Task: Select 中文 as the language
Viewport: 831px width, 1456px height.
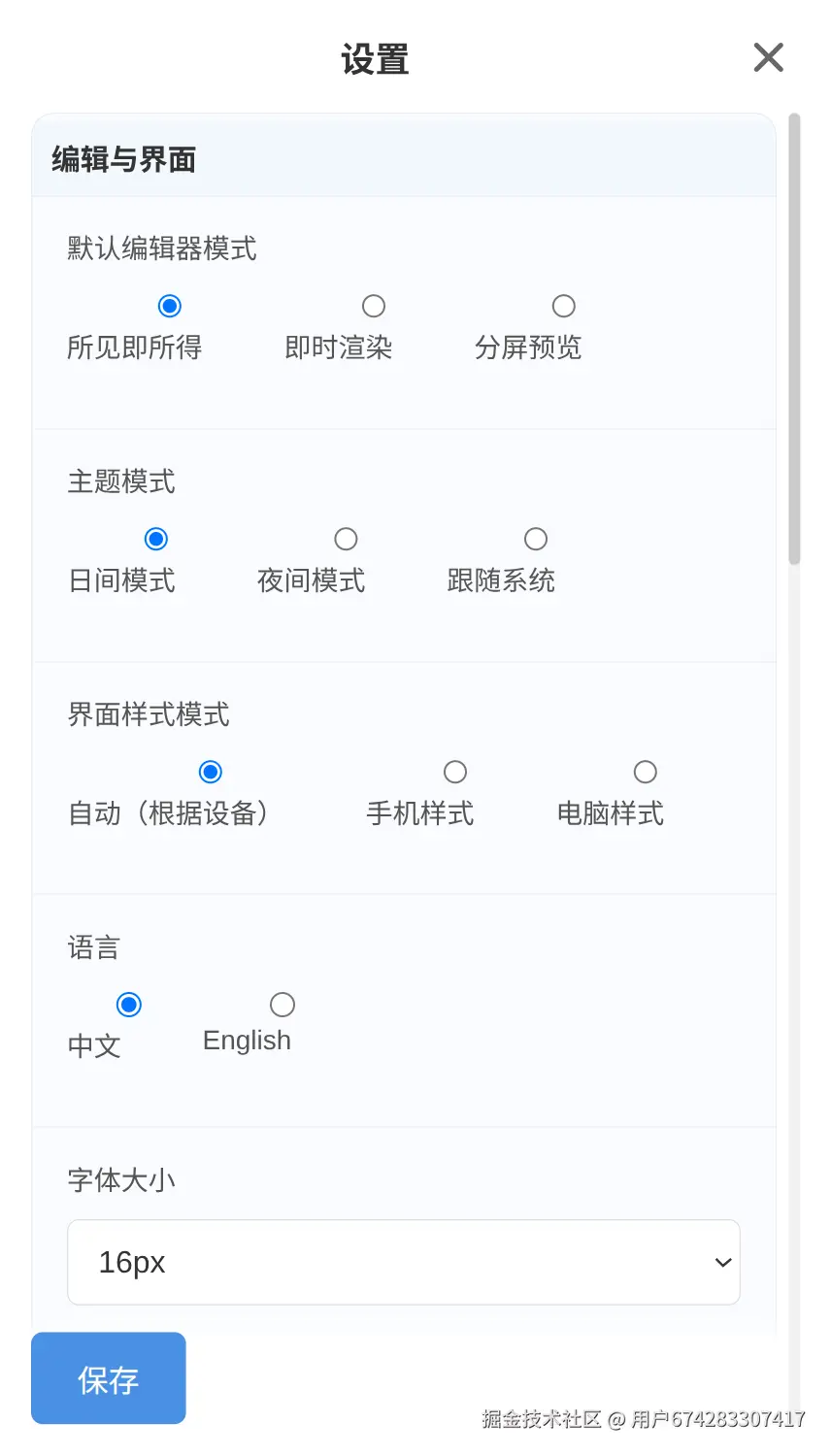Action: coord(129,1004)
